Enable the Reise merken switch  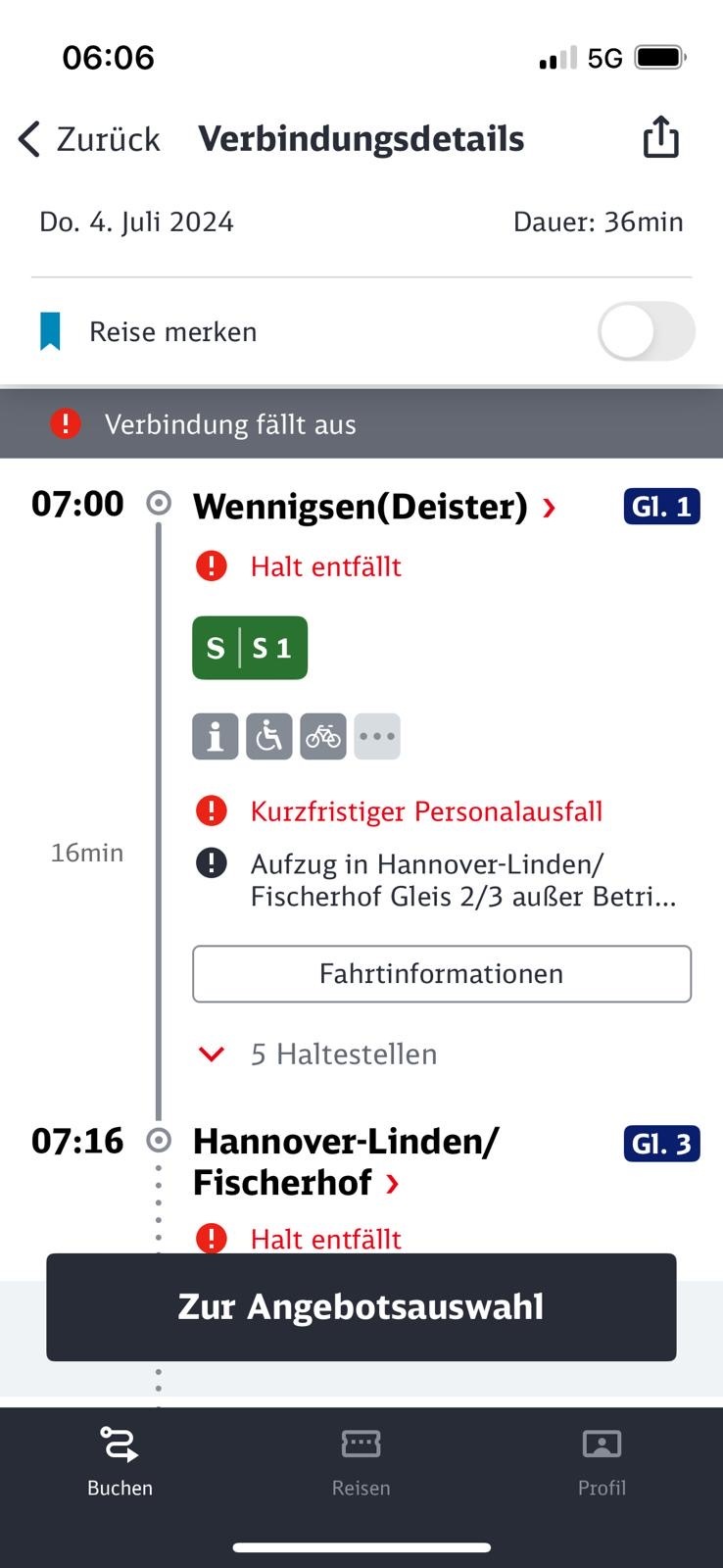click(x=646, y=331)
